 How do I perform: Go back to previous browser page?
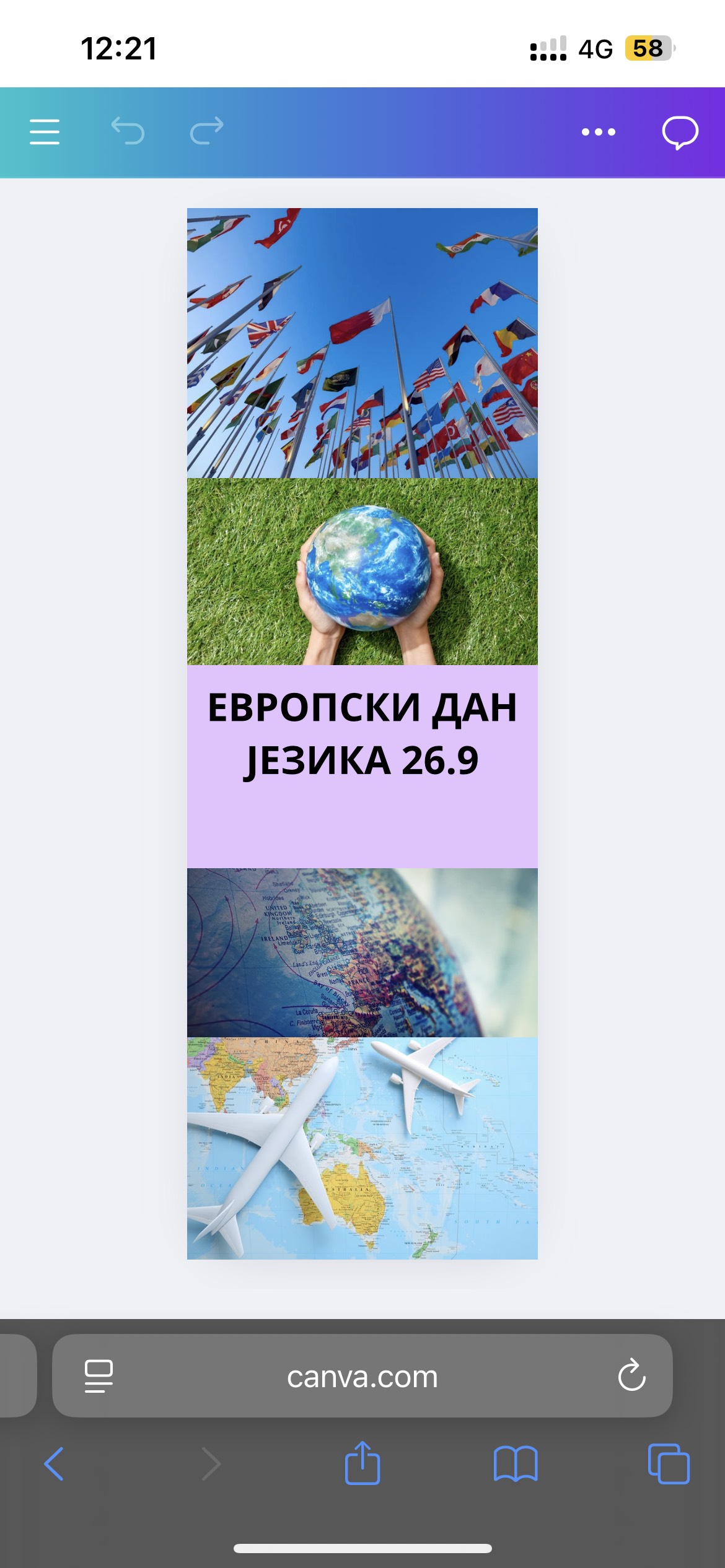point(55,1464)
